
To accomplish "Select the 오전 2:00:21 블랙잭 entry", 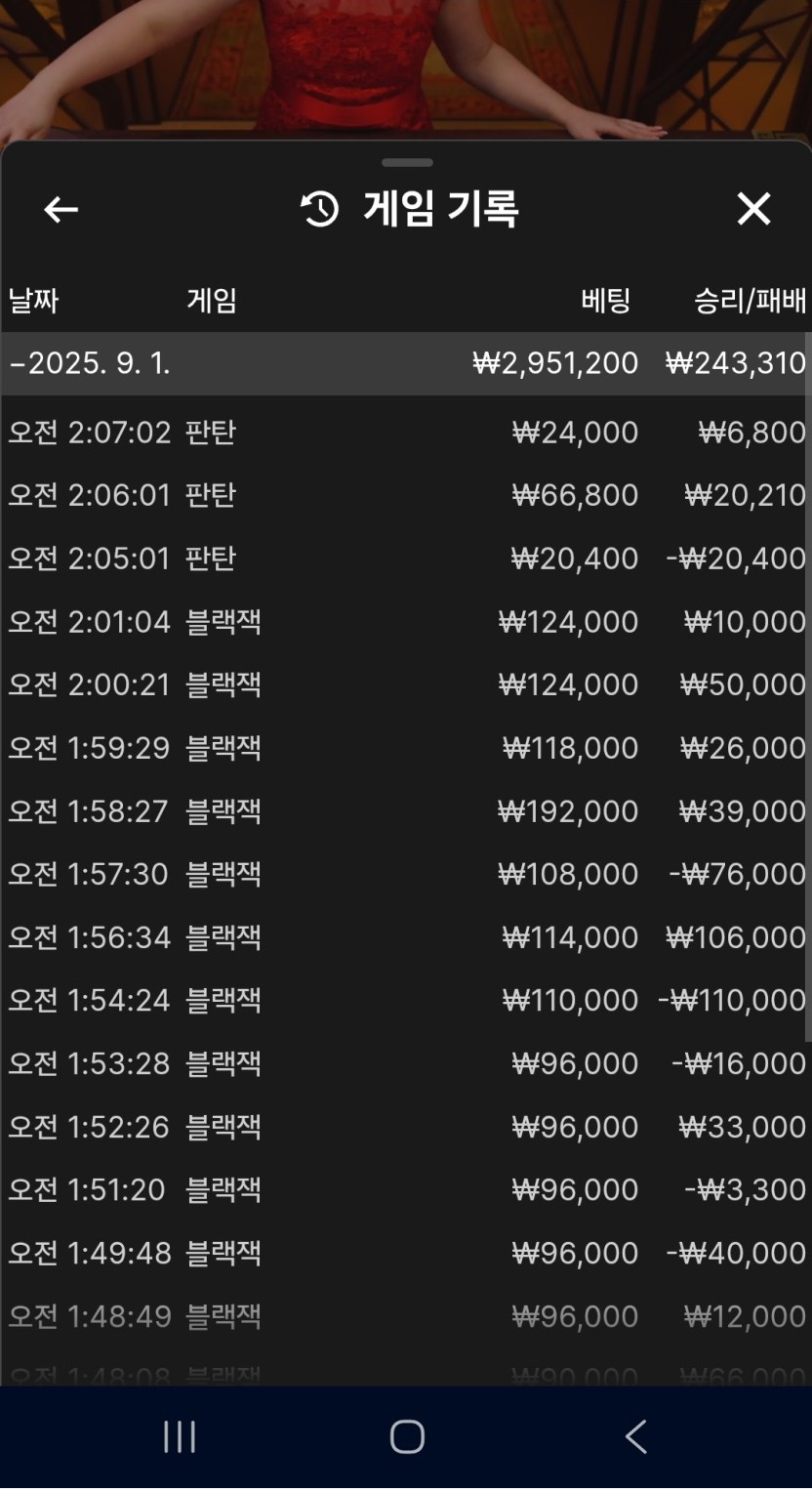I will coord(405,684).
